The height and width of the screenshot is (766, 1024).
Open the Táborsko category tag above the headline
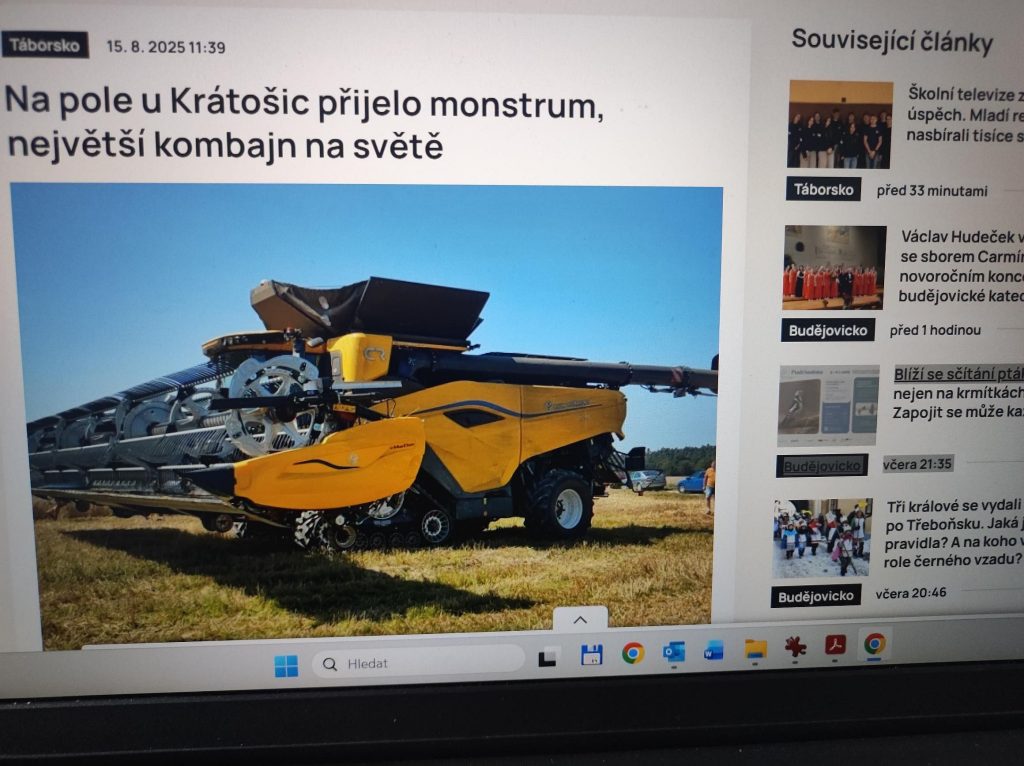coord(45,45)
